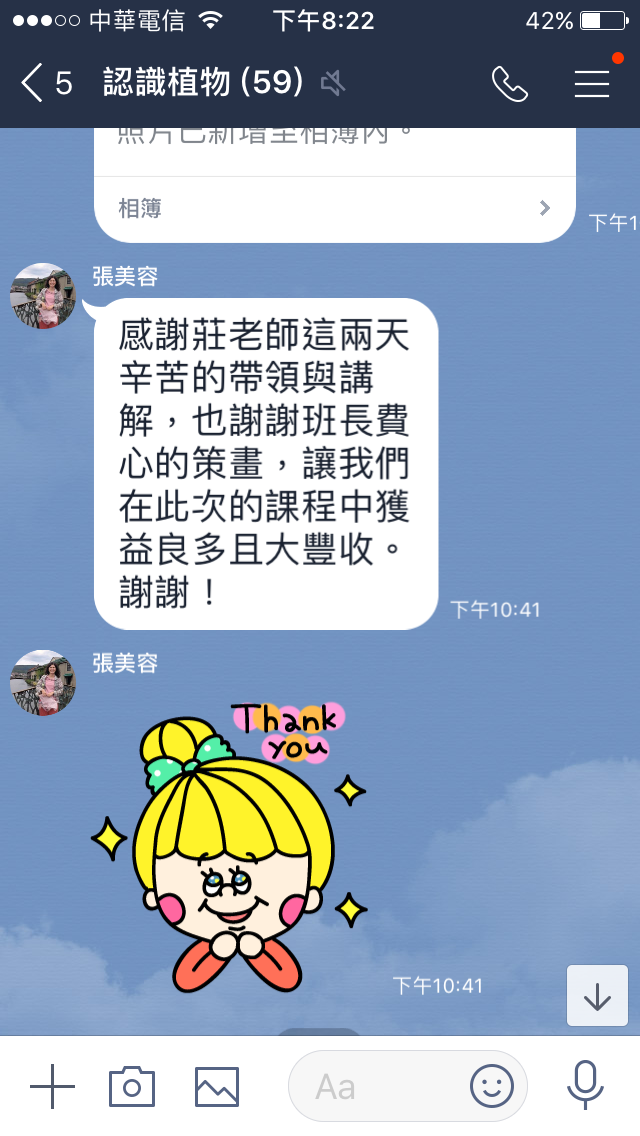The image size is (640, 1136).
Task: Open the plus attachment menu
Action: click(52, 1086)
